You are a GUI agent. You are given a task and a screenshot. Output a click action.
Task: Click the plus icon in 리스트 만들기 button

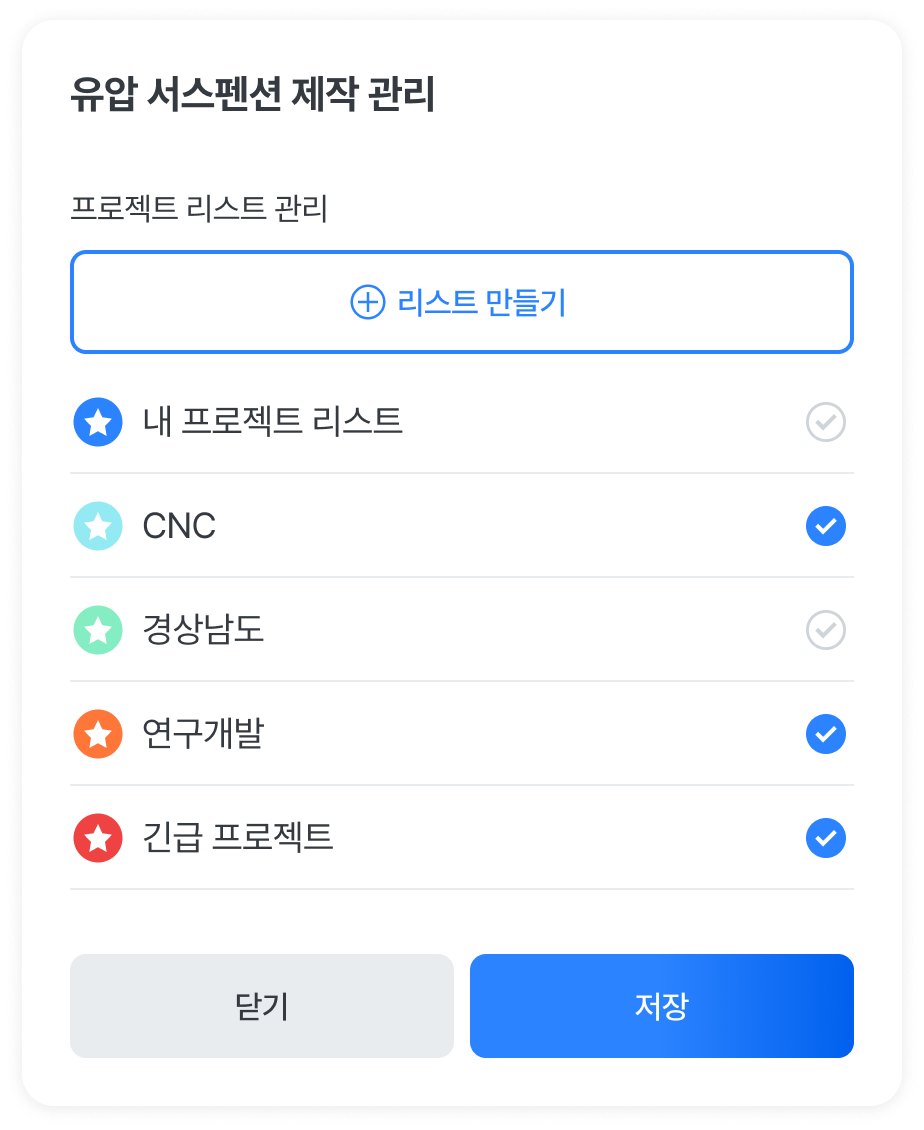[x=369, y=302]
